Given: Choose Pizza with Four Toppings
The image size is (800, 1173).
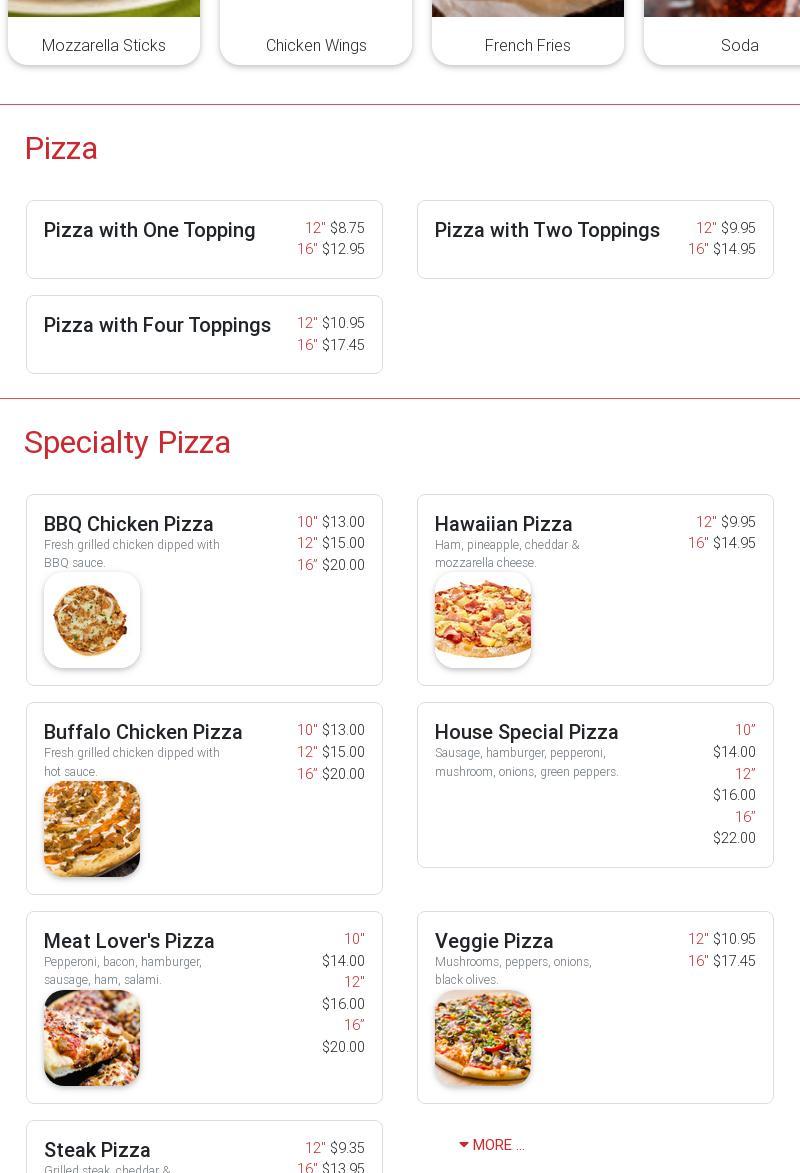Looking at the screenshot, I should pos(157,325).
